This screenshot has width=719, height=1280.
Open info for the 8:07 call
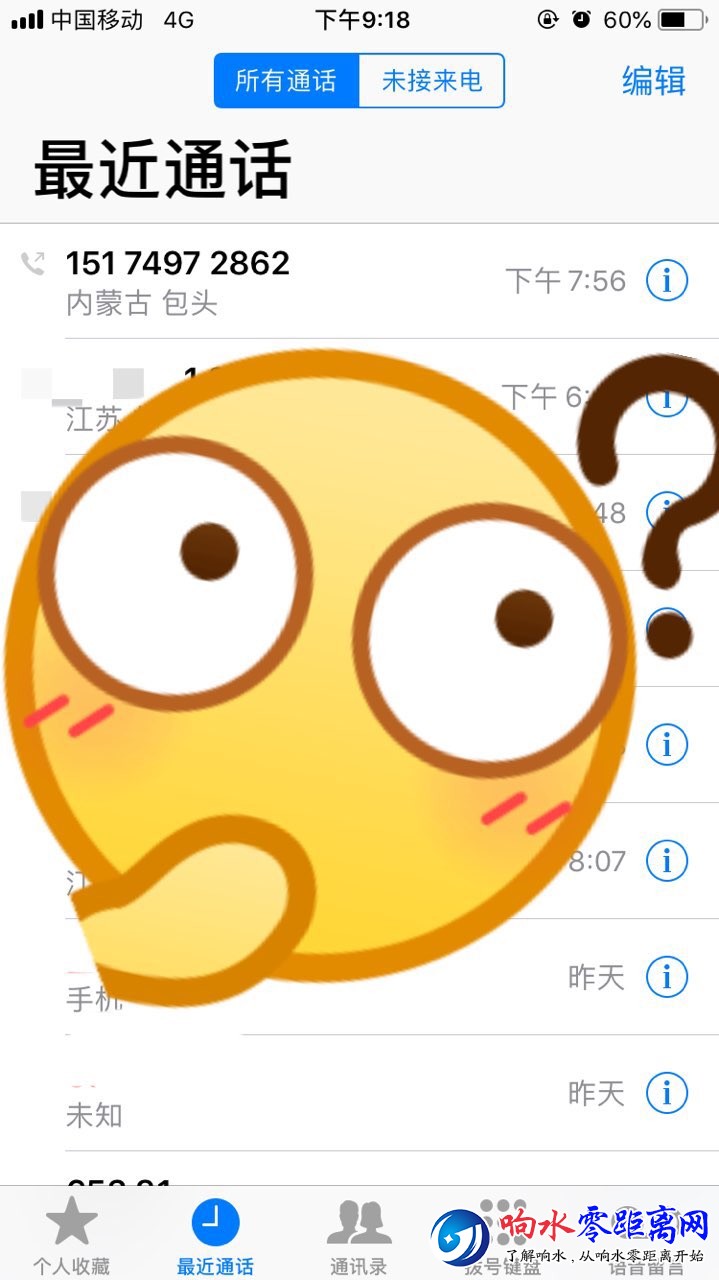667,860
